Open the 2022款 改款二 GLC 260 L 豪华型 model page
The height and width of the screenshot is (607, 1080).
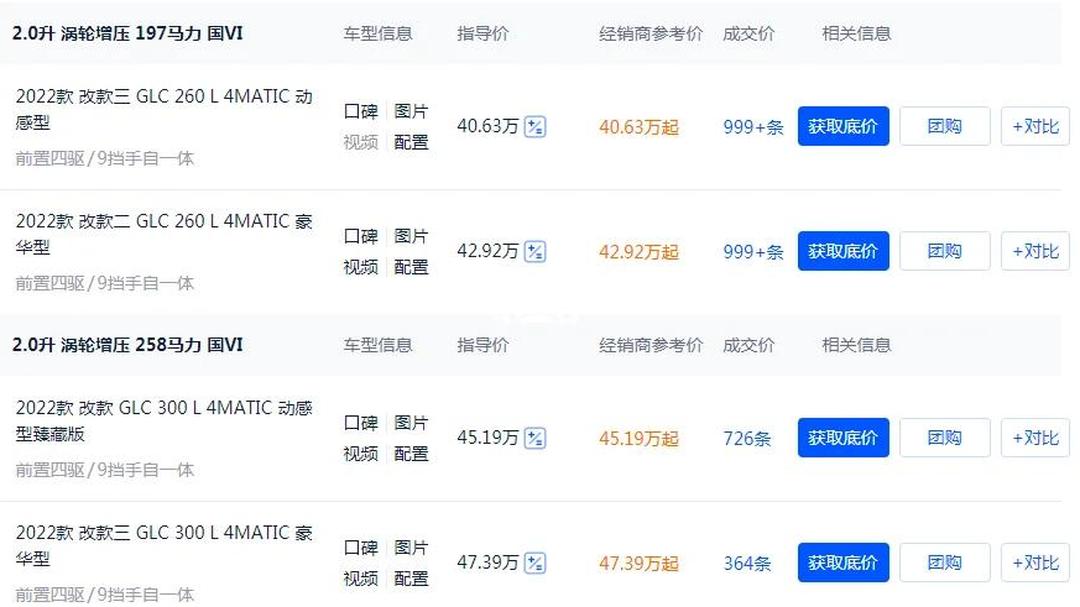click(164, 233)
